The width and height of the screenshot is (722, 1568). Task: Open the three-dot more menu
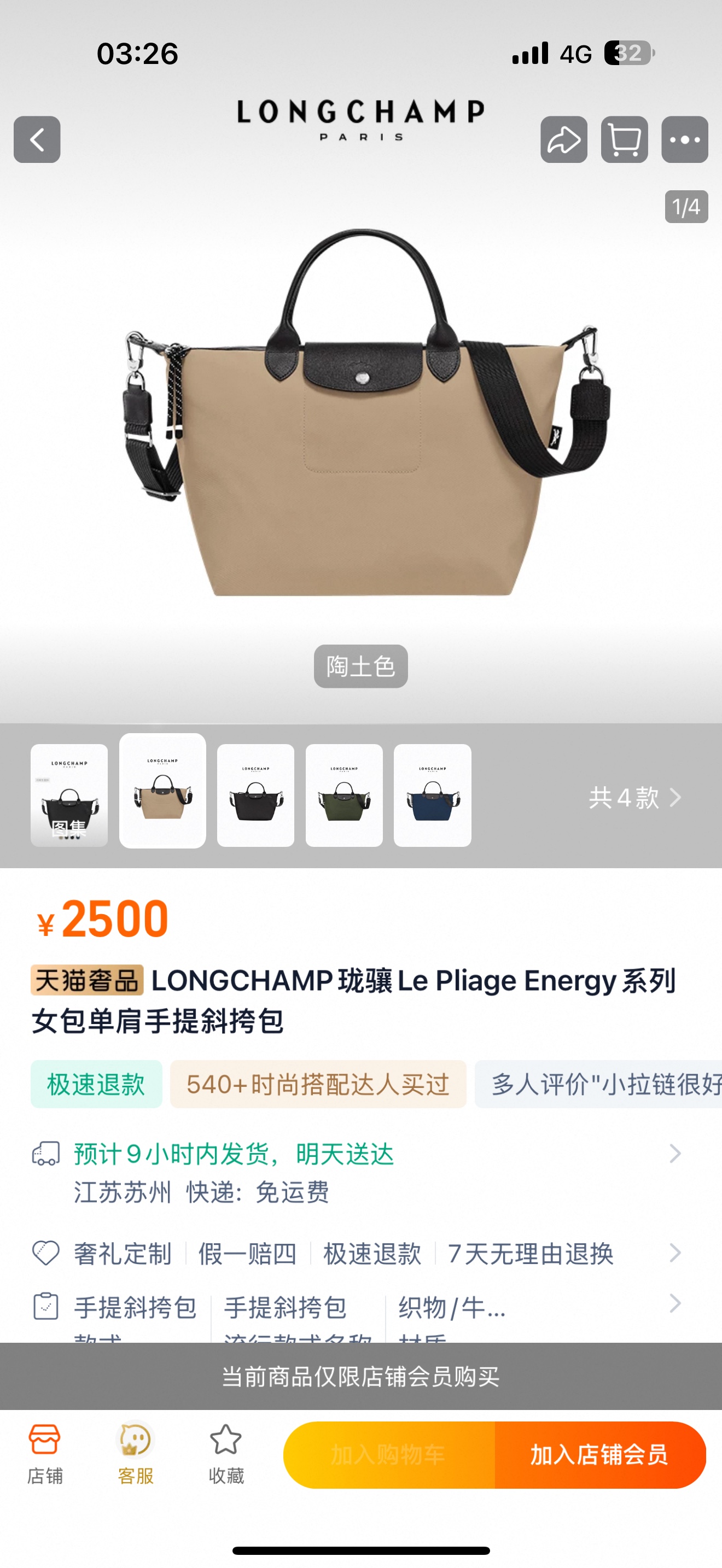pyautogui.click(x=684, y=139)
